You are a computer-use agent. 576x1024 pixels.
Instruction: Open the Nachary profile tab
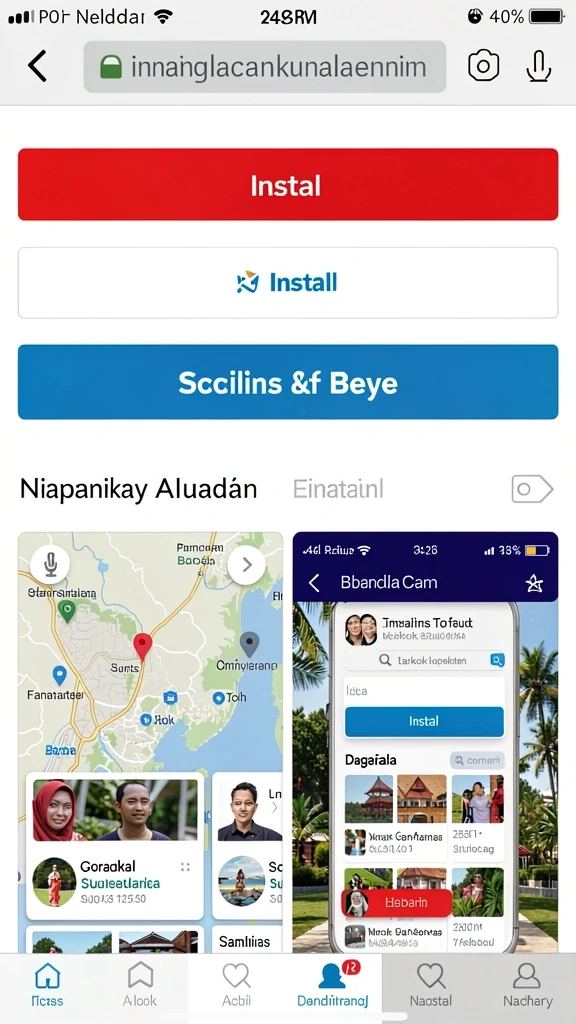[527, 986]
